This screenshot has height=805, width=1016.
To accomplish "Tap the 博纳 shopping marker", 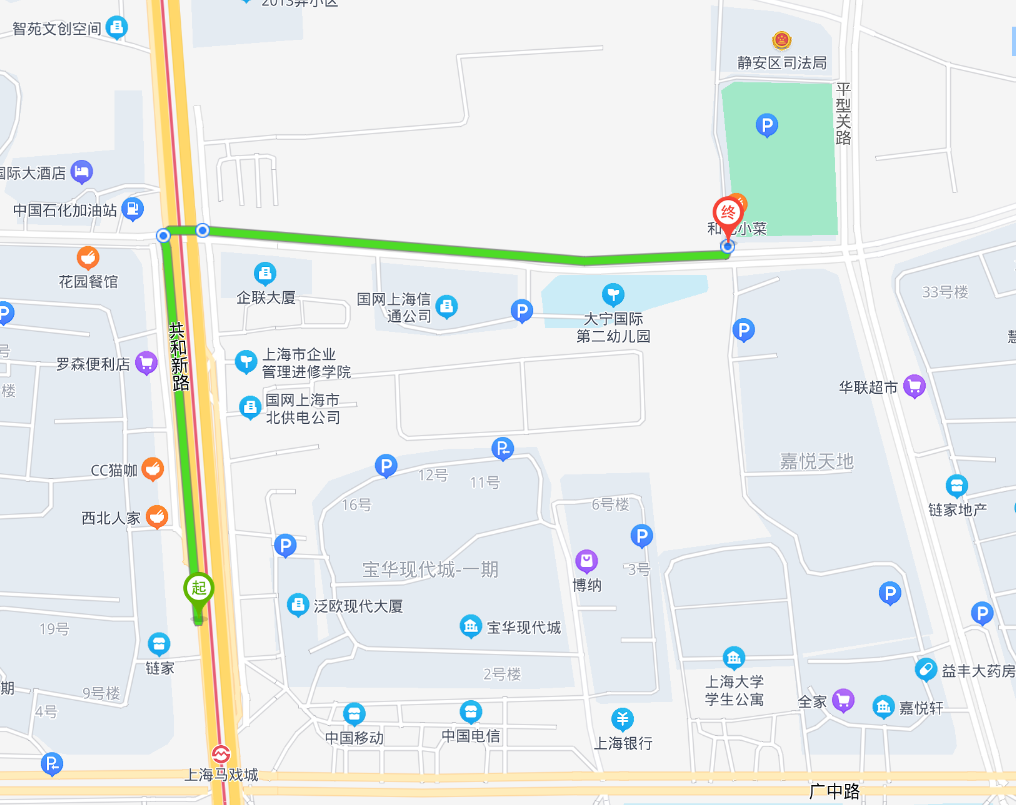I will coord(586,562).
